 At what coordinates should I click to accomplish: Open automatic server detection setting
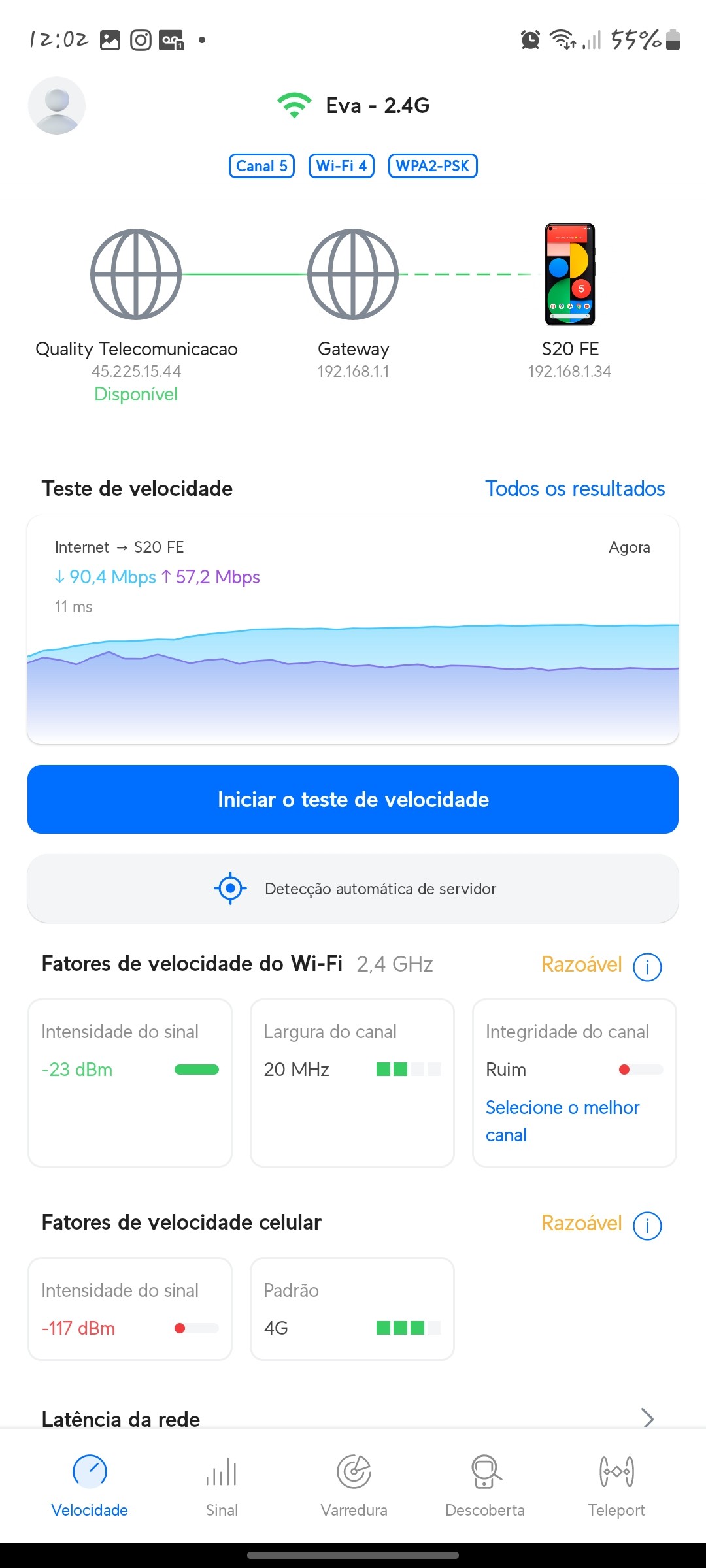353,889
